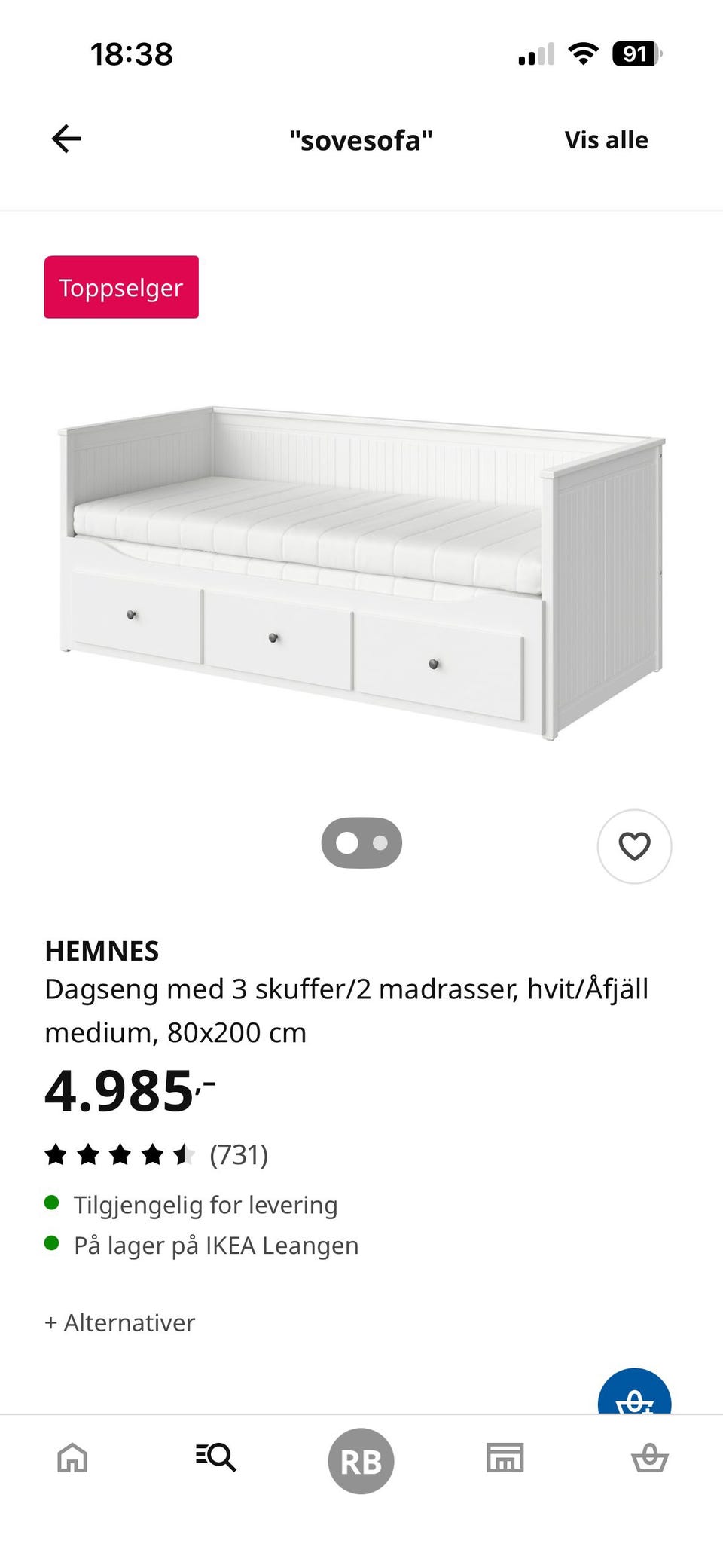Image resolution: width=723 pixels, height=1568 pixels.
Task: Expand the Alternativer options
Action: point(119,1322)
